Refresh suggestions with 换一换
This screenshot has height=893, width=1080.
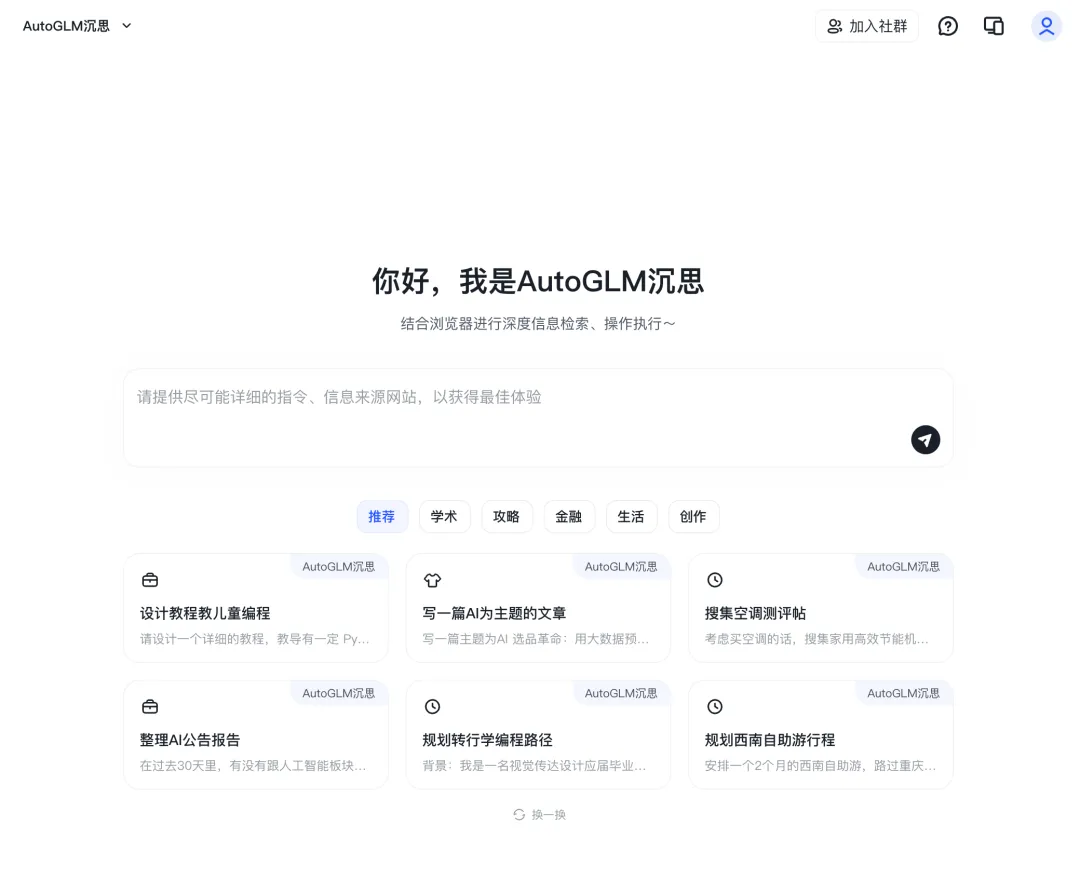(x=540, y=815)
